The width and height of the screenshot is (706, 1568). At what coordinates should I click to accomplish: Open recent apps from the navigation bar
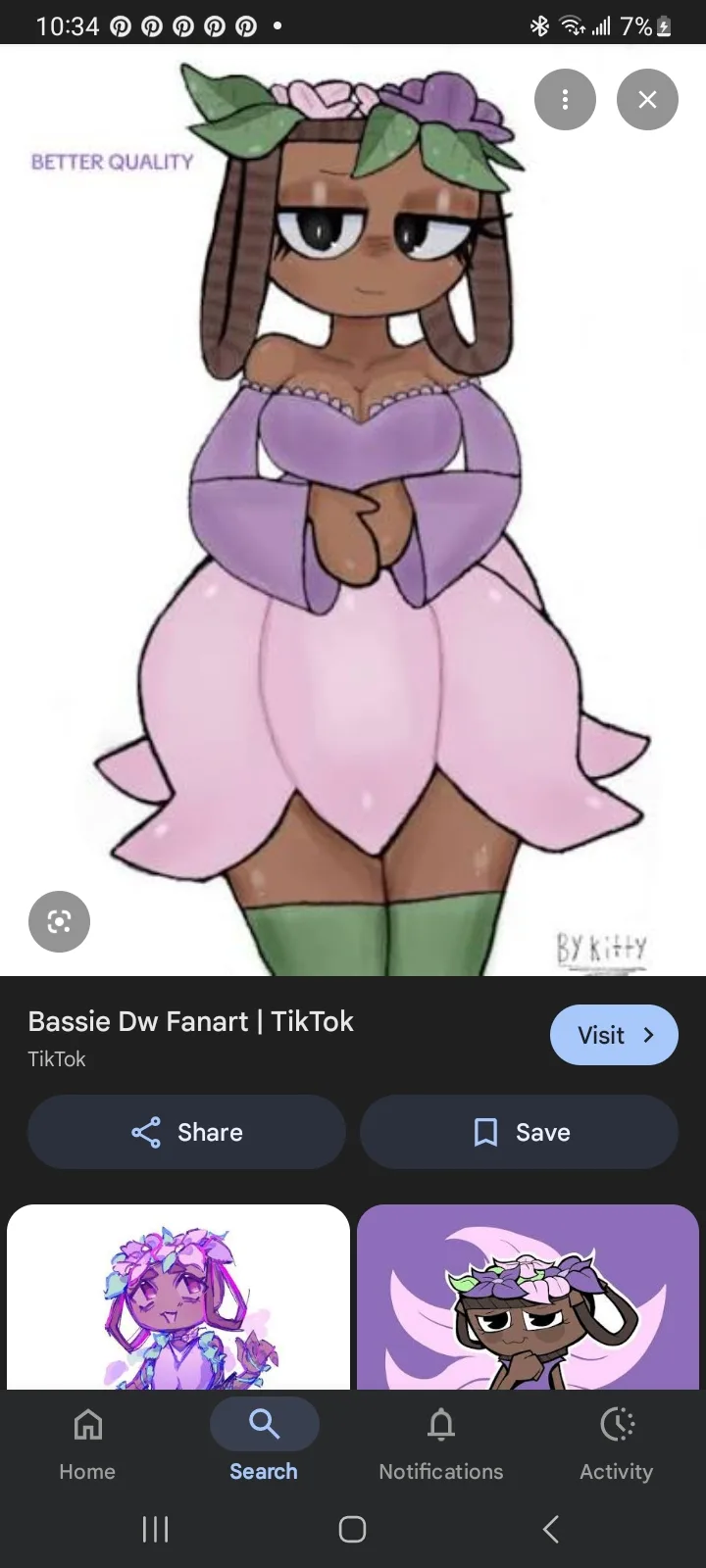(155, 1529)
